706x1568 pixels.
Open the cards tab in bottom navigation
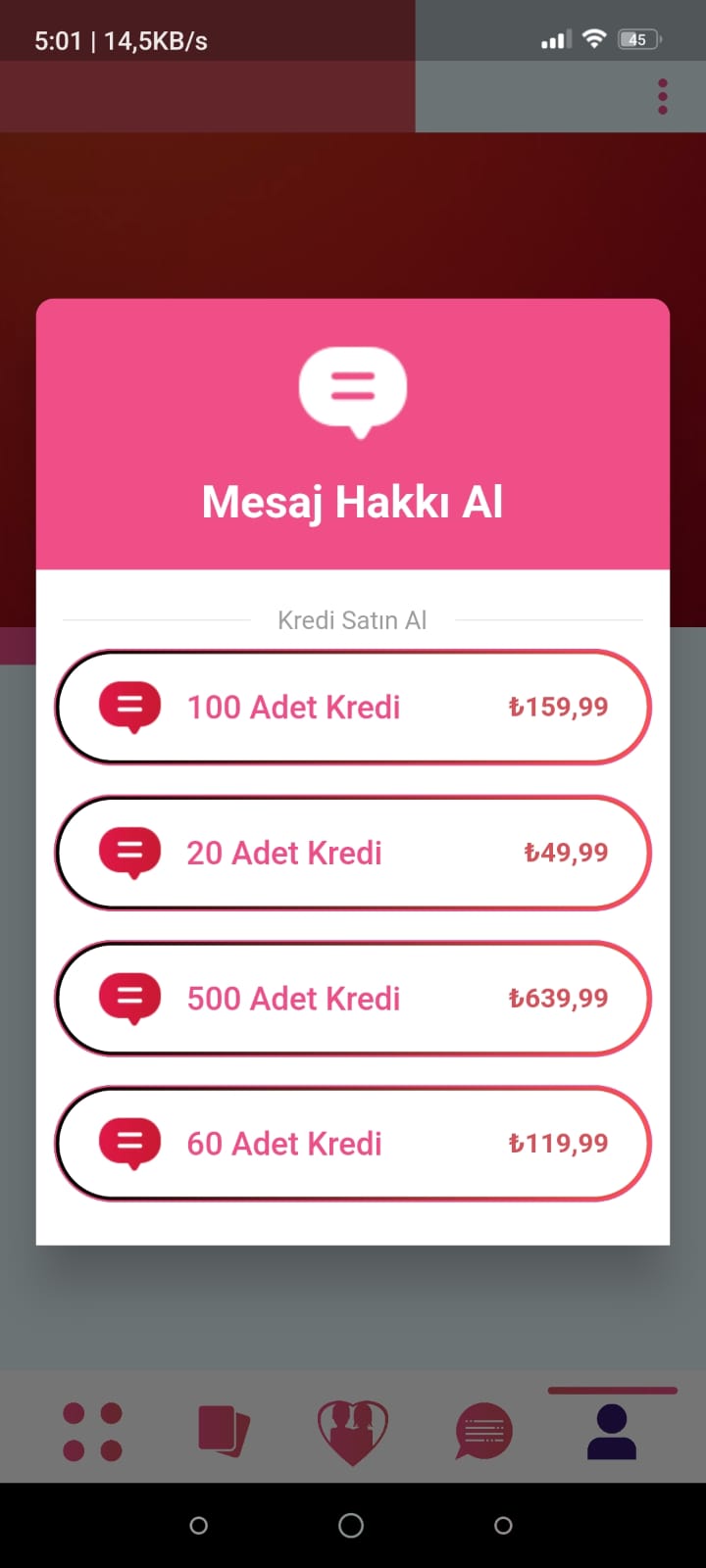[x=224, y=1431]
